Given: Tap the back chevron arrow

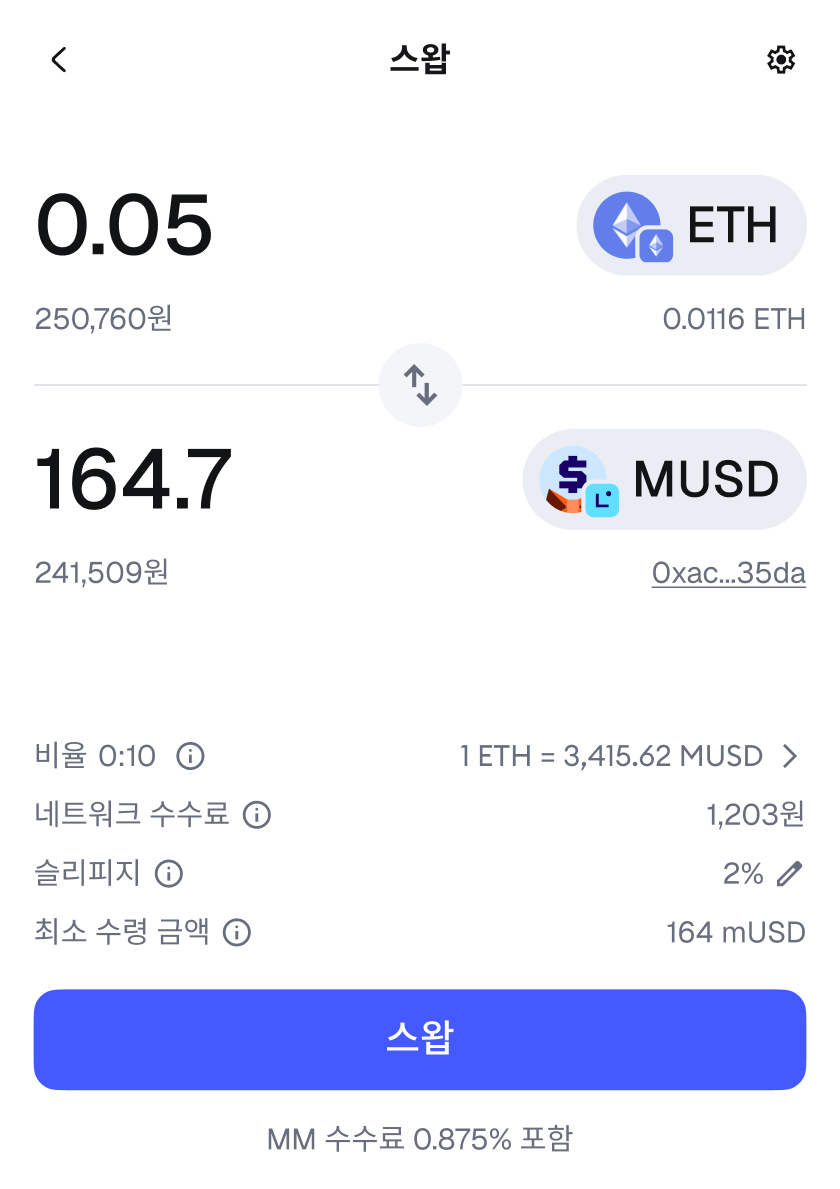Looking at the screenshot, I should click(60, 60).
